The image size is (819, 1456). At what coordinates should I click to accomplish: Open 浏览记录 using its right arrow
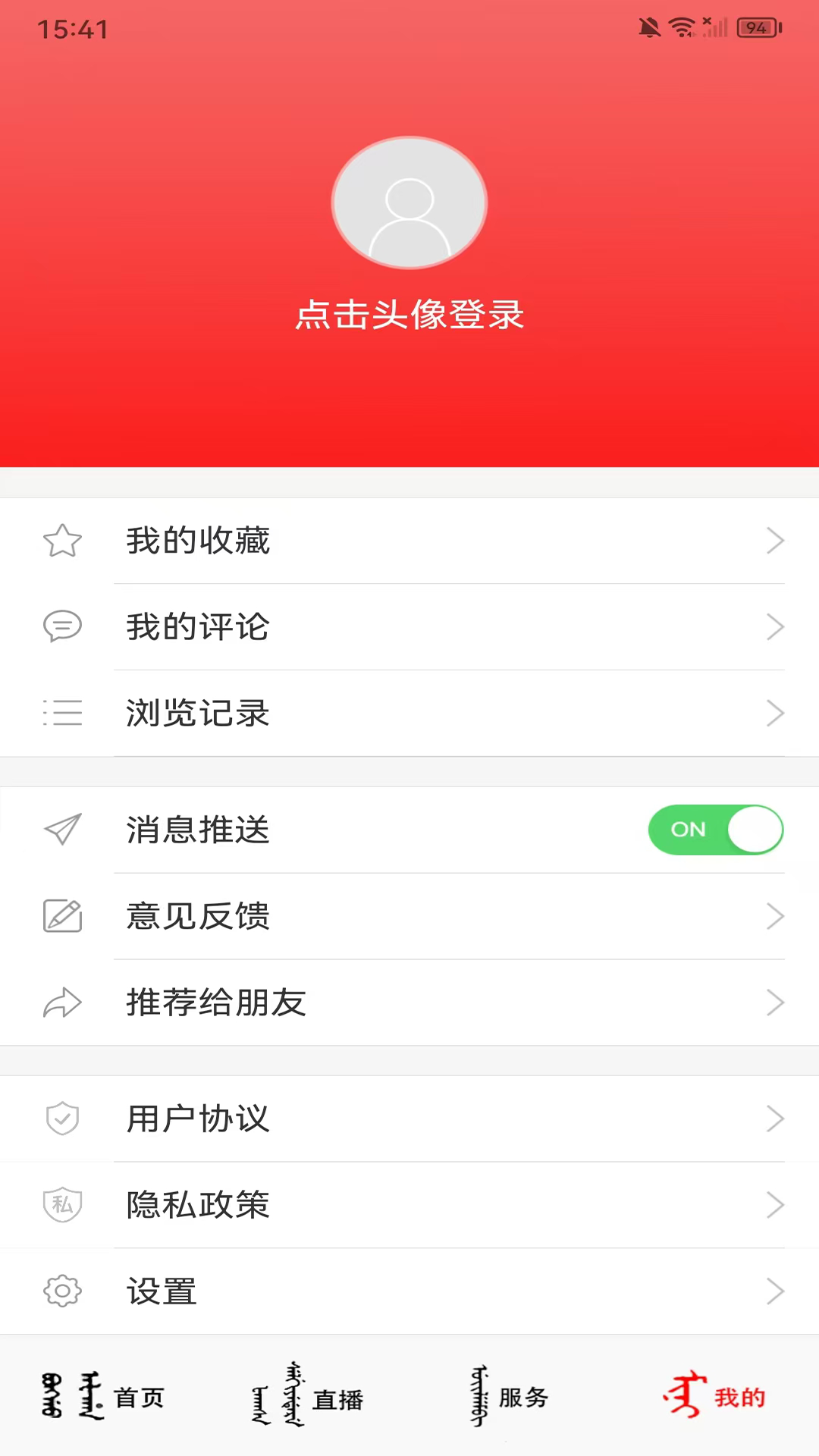[776, 713]
